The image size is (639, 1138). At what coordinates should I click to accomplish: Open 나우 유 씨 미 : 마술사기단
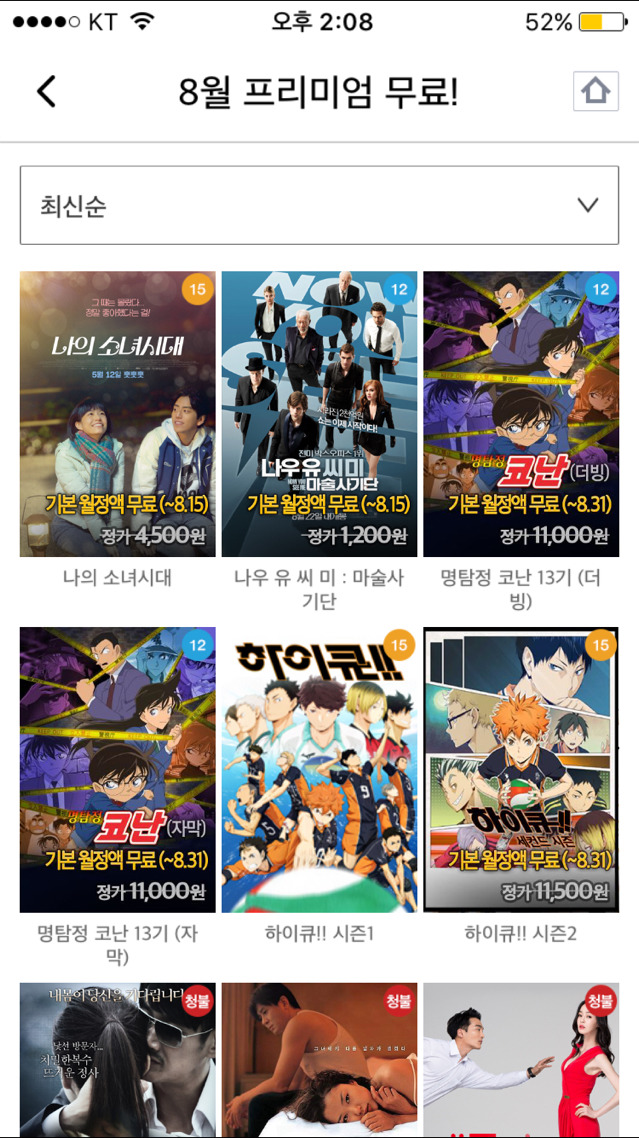319,414
